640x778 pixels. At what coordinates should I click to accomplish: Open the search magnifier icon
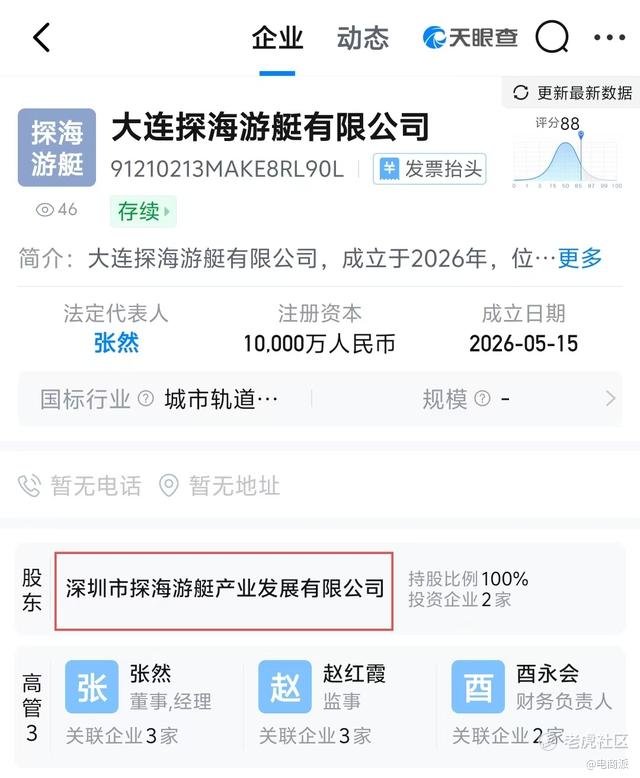(x=552, y=38)
